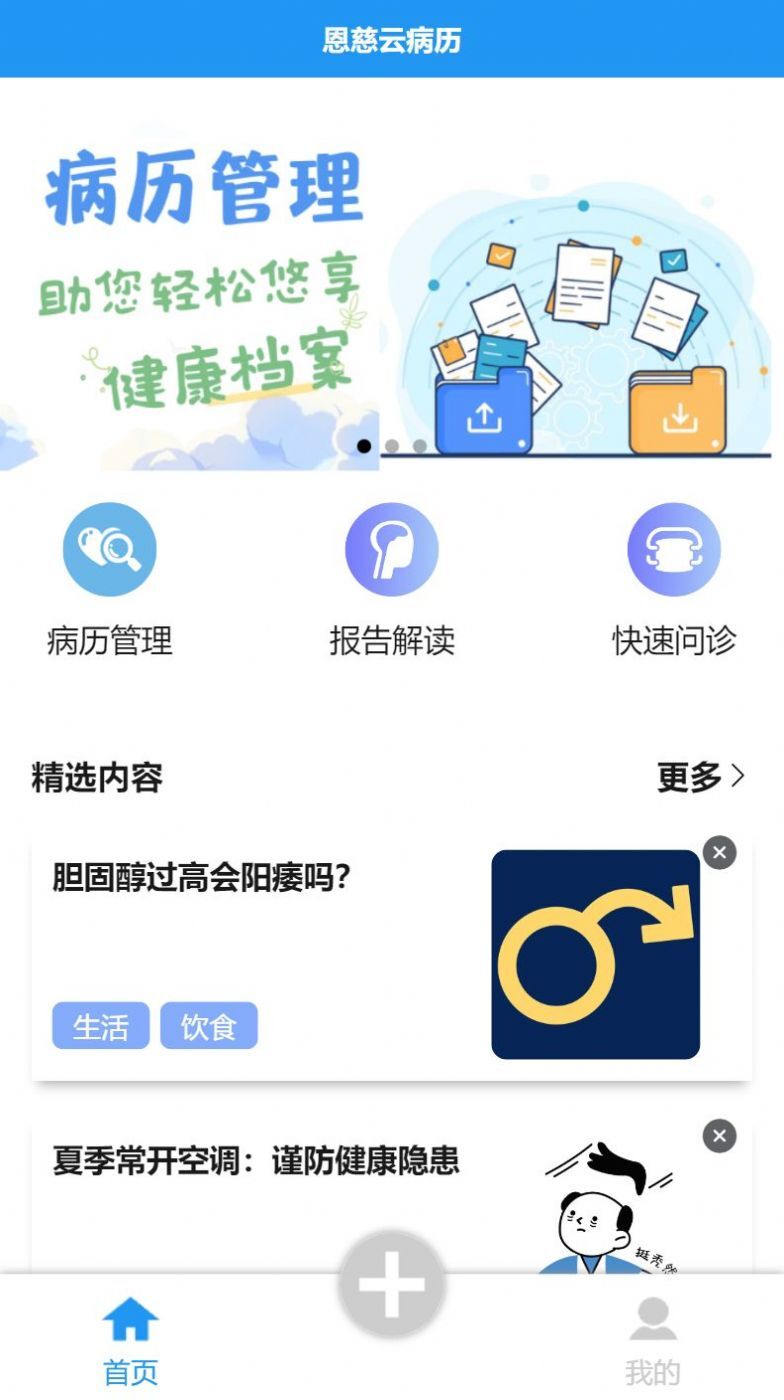This screenshot has height=1400, width=784.
Task: Select the 报告解读 report interpretation icon
Action: (x=391, y=549)
